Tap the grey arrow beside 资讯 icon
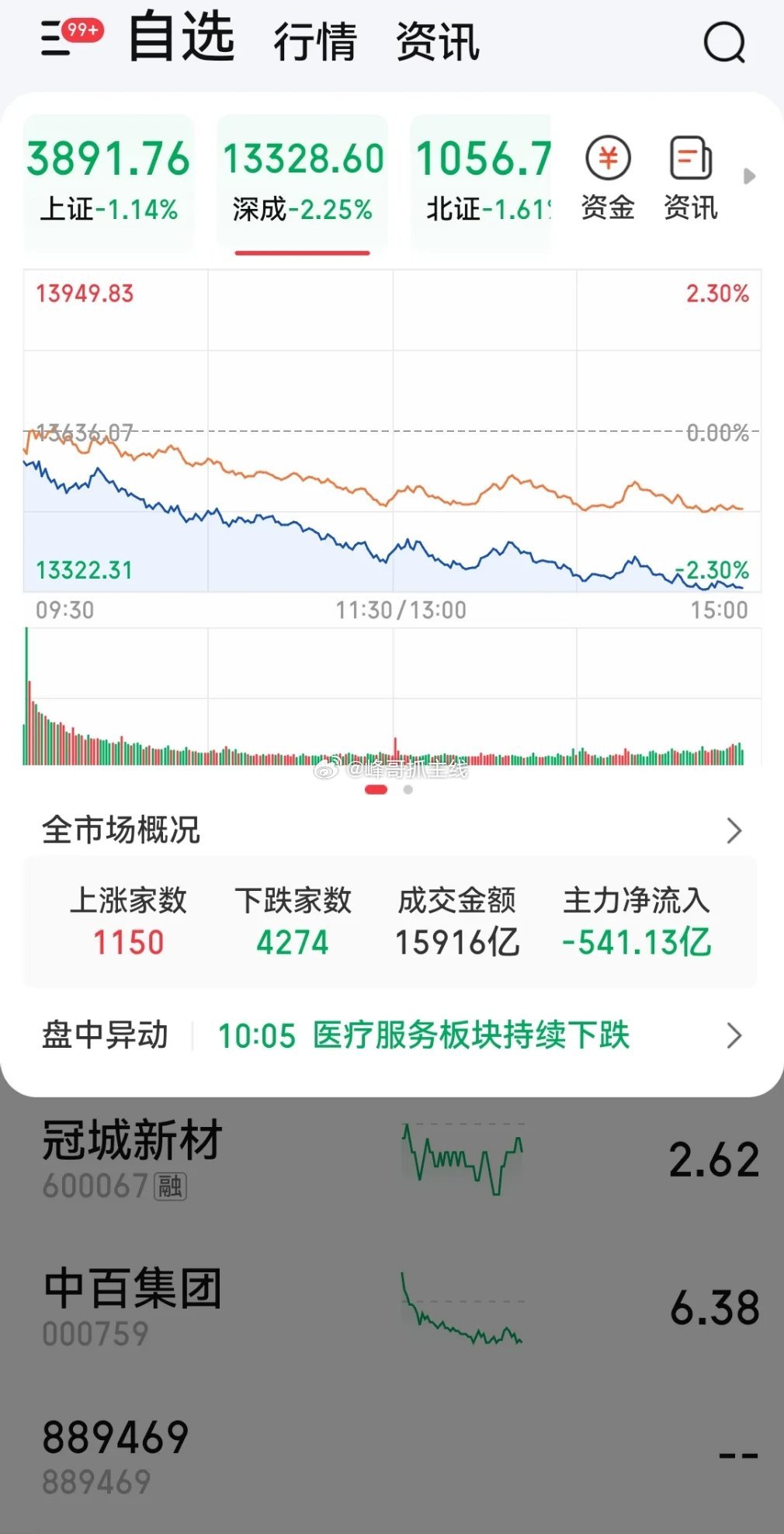Screen dimensions: 784x1534 [749, 176]
